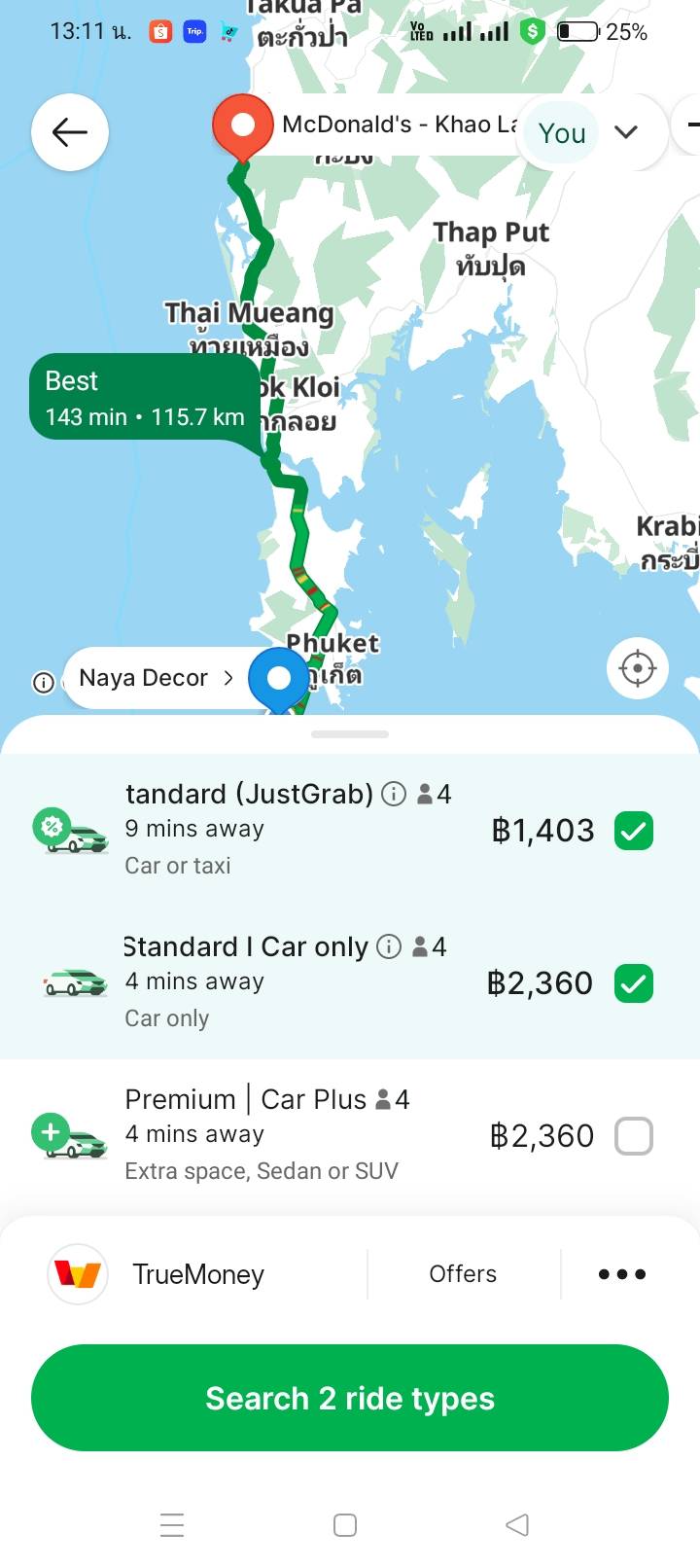Open Offers

pyautogui.click(x=463, y=1274)
